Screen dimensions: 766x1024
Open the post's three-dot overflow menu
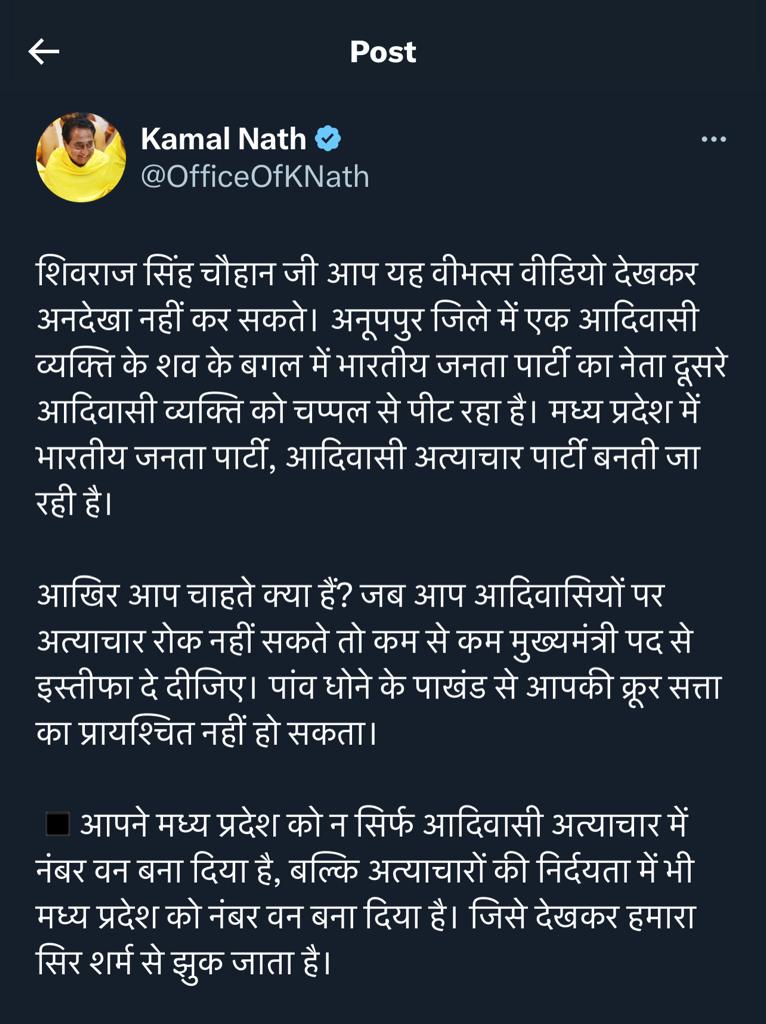pyautogui.click(x=713, y=140)
